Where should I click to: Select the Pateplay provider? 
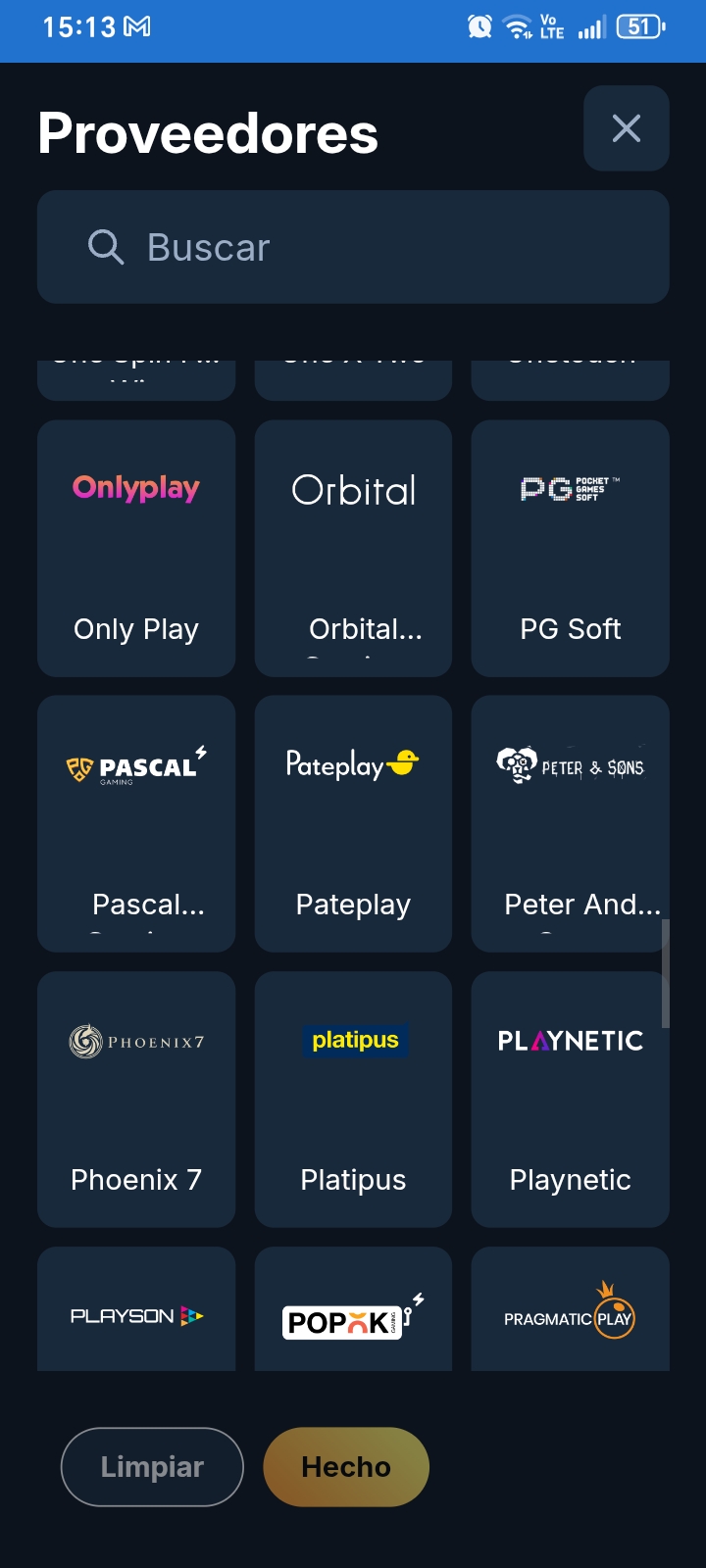(x=353, y=824)
